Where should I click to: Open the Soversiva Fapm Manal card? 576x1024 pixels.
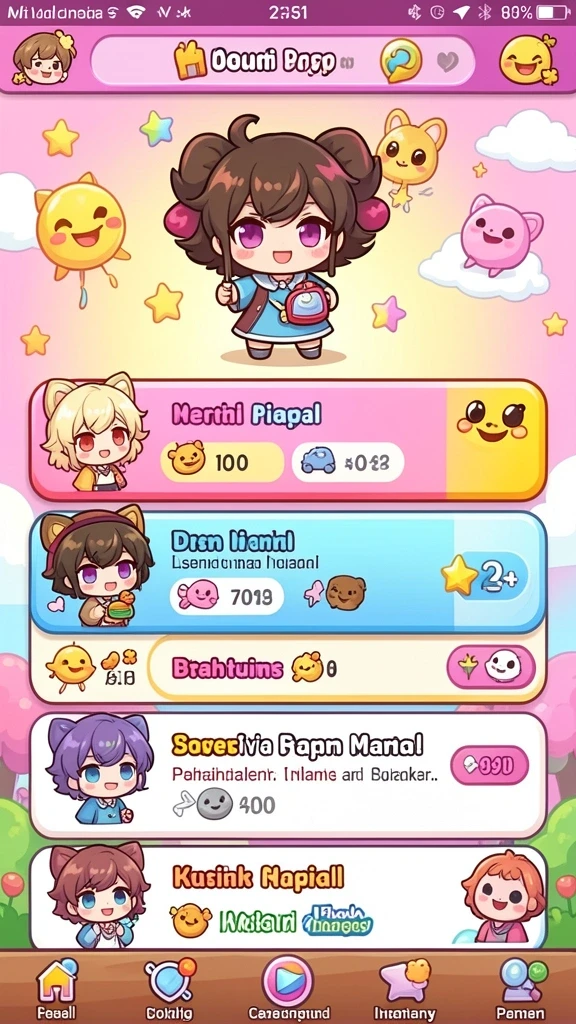coord(288,775)
